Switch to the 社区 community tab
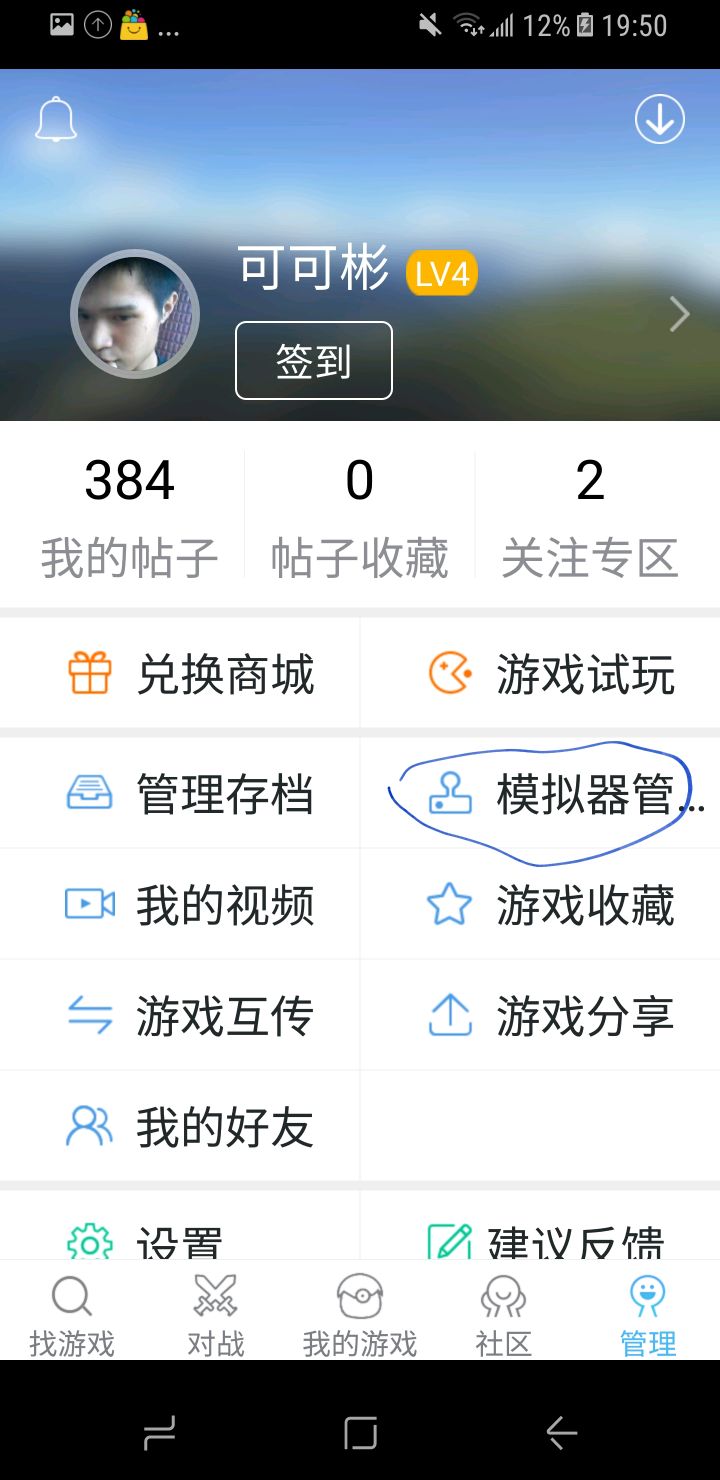Image resolution: width=720 pixels, height=1480 pixels. click(x=503, y=1313)
